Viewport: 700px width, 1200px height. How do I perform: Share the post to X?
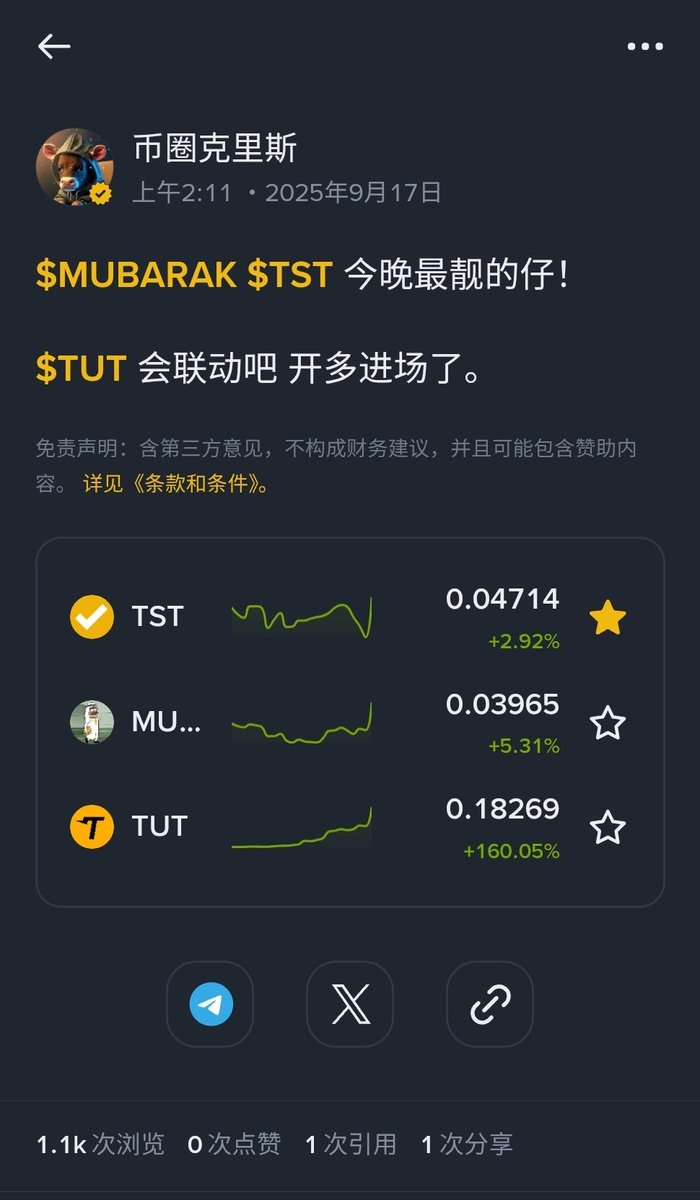[350, 1004]
